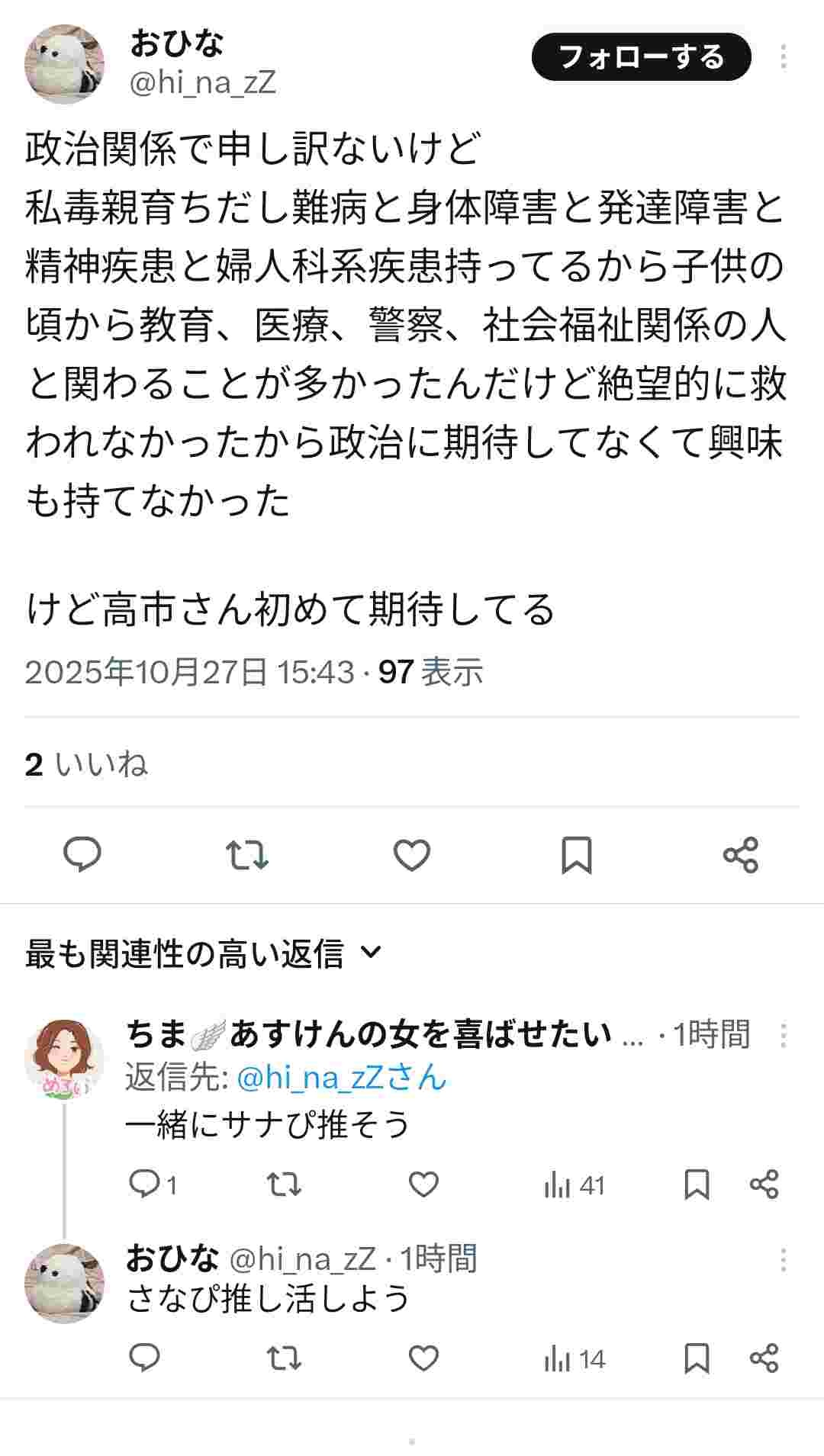Repost the main post
Image resolution: width=824 pixels, height=1456 pixels.
click(x=247, y=854)
